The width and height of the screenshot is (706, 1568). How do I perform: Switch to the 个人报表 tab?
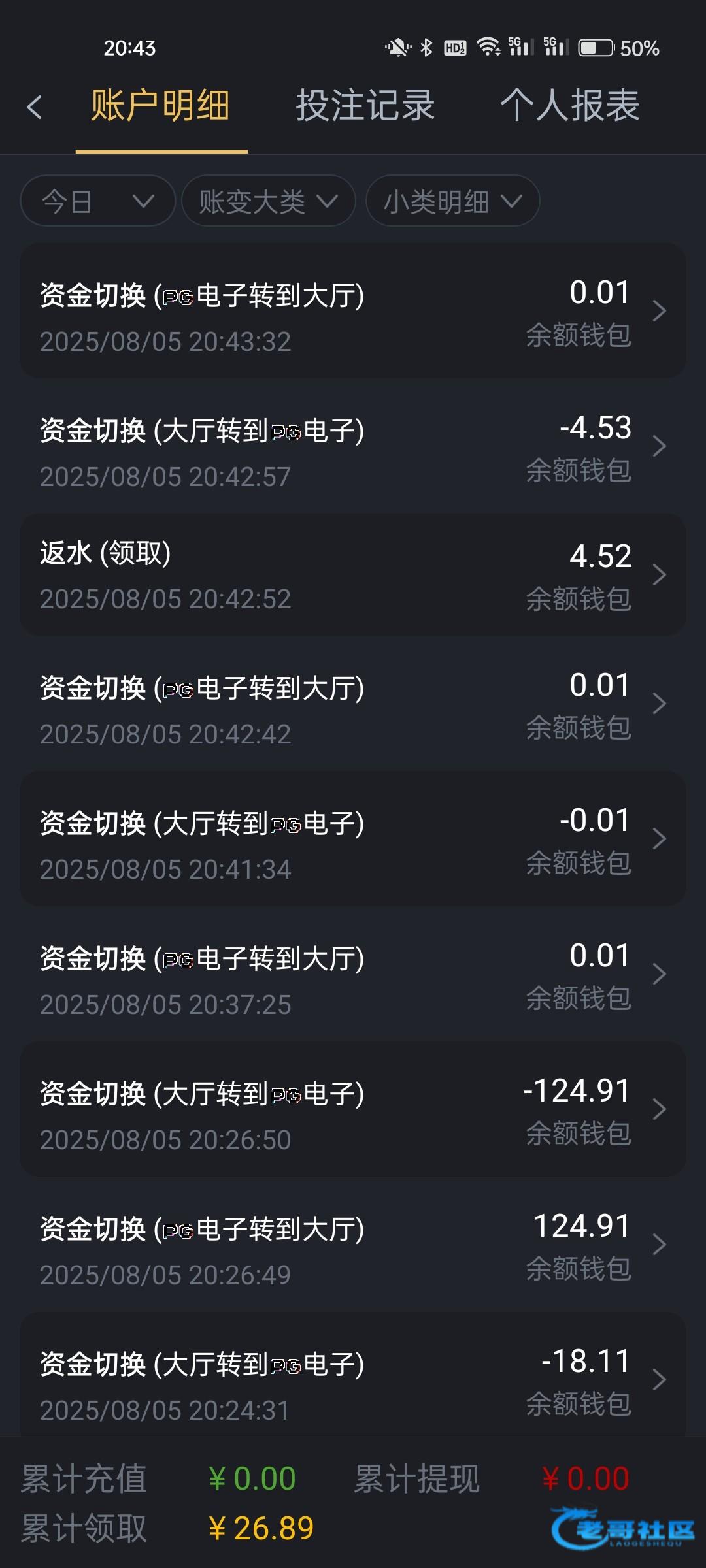(x=570, y=106)
